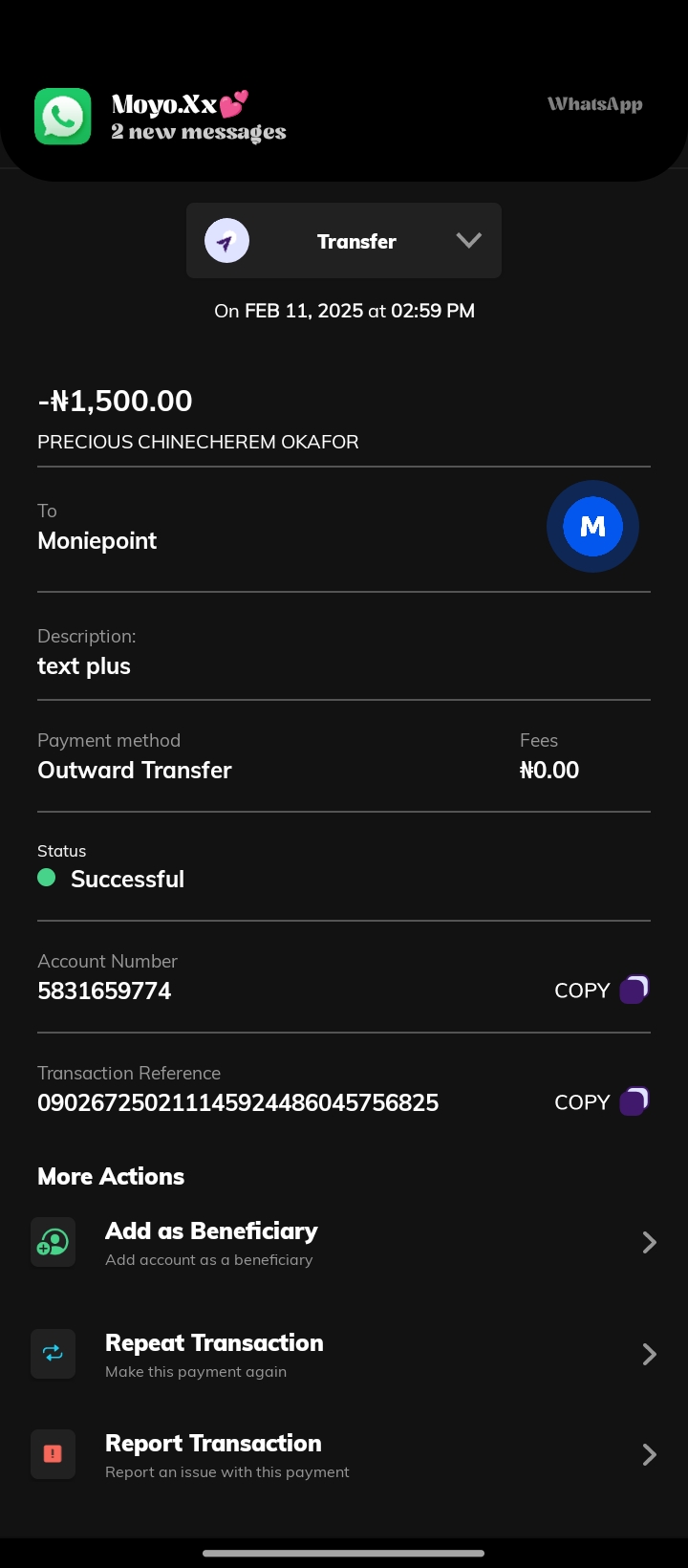Add account as a beneficiary
The image size is (688, 1568).
tap(344, 1243)
